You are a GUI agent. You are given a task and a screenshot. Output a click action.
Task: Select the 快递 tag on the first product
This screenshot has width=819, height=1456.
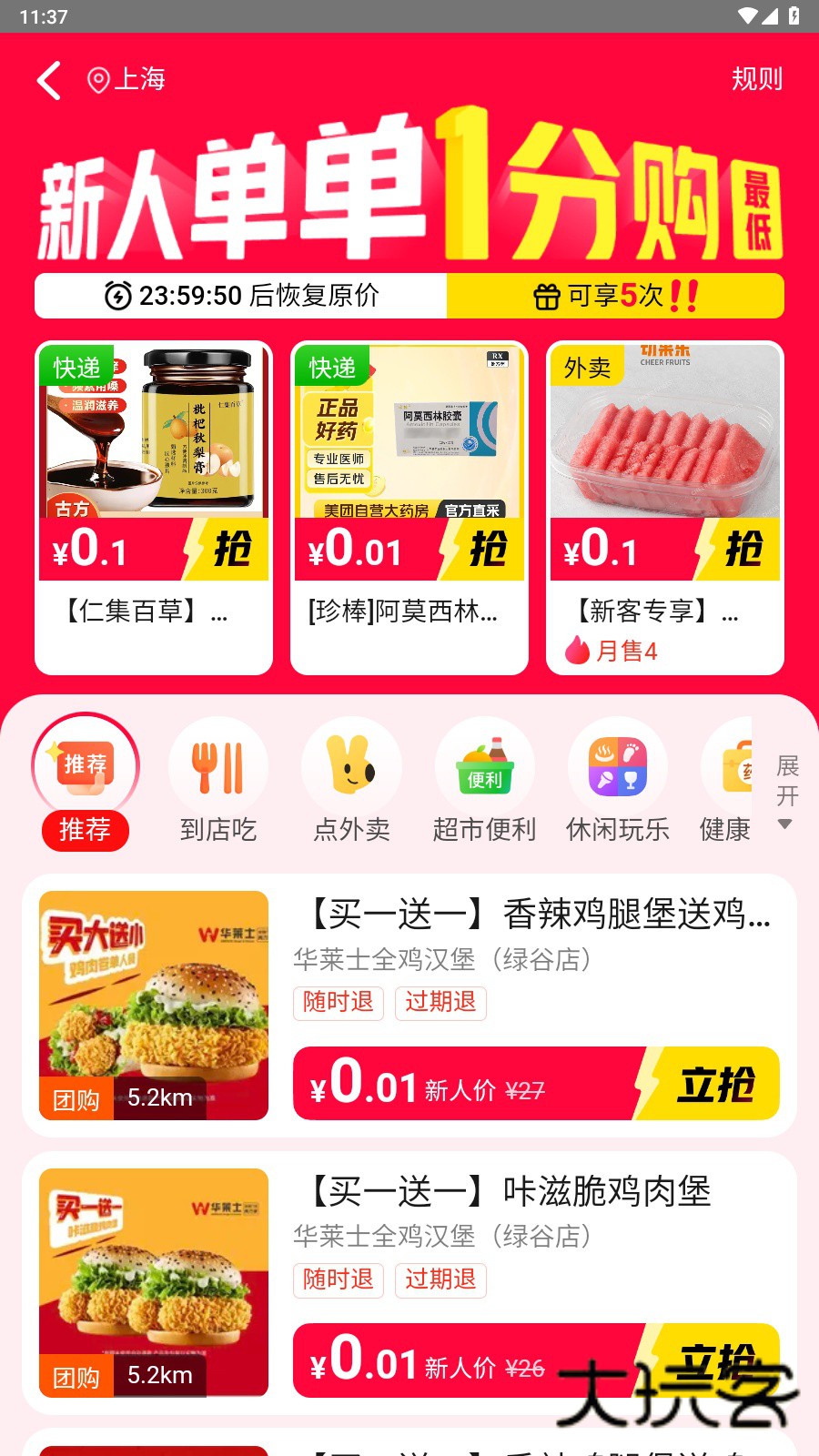[78, 366]
